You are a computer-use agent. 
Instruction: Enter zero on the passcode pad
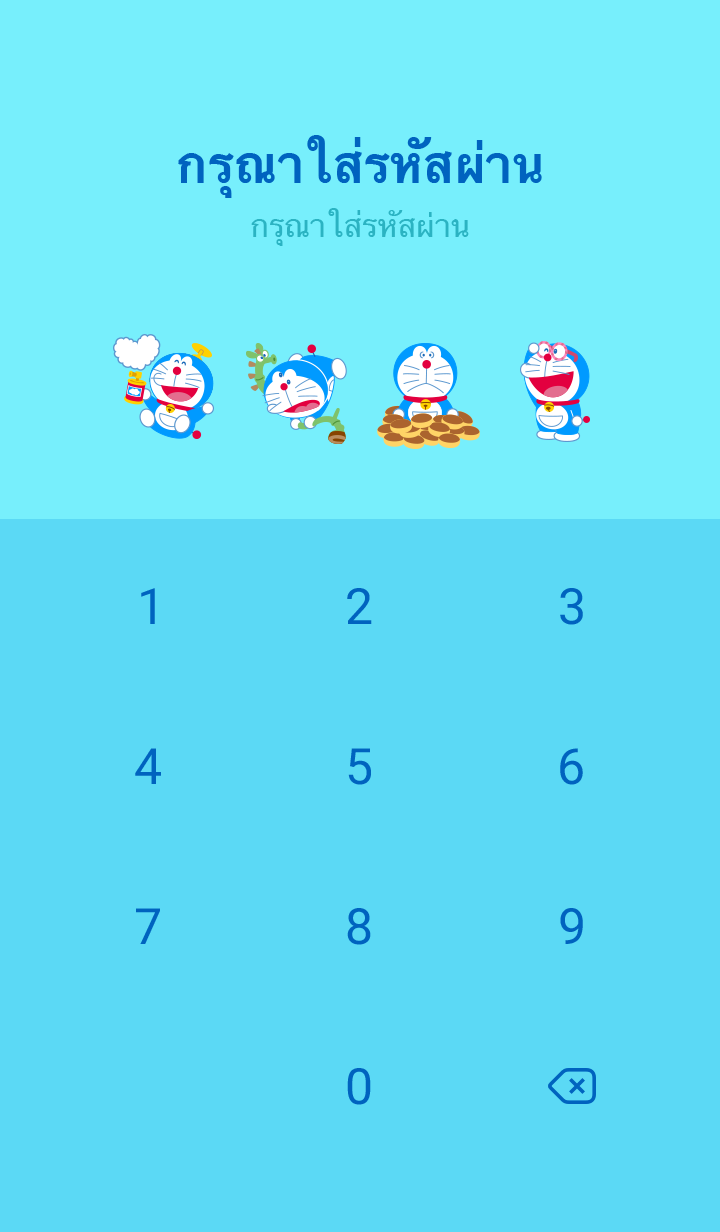(x=359, y=1087)
